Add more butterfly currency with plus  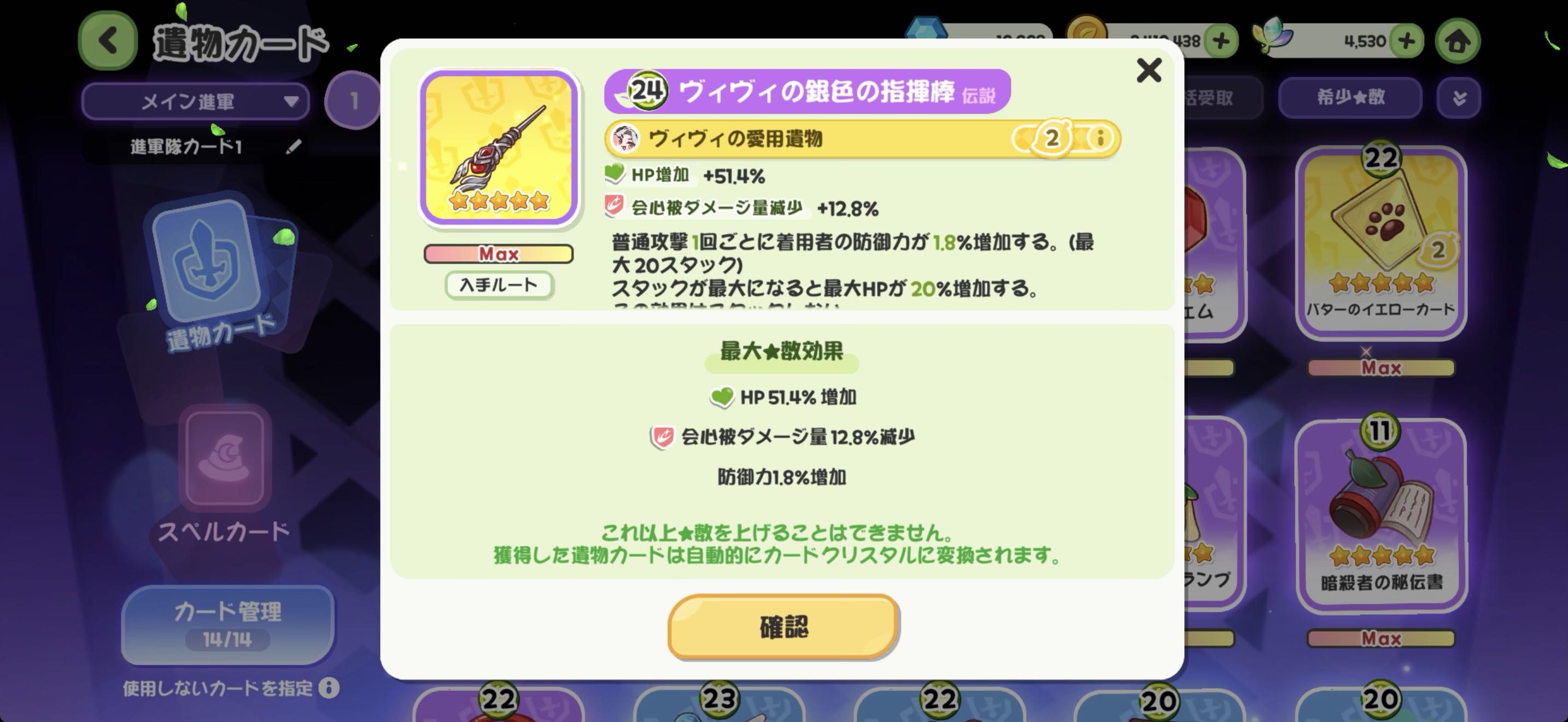(x=1406, y=42)
